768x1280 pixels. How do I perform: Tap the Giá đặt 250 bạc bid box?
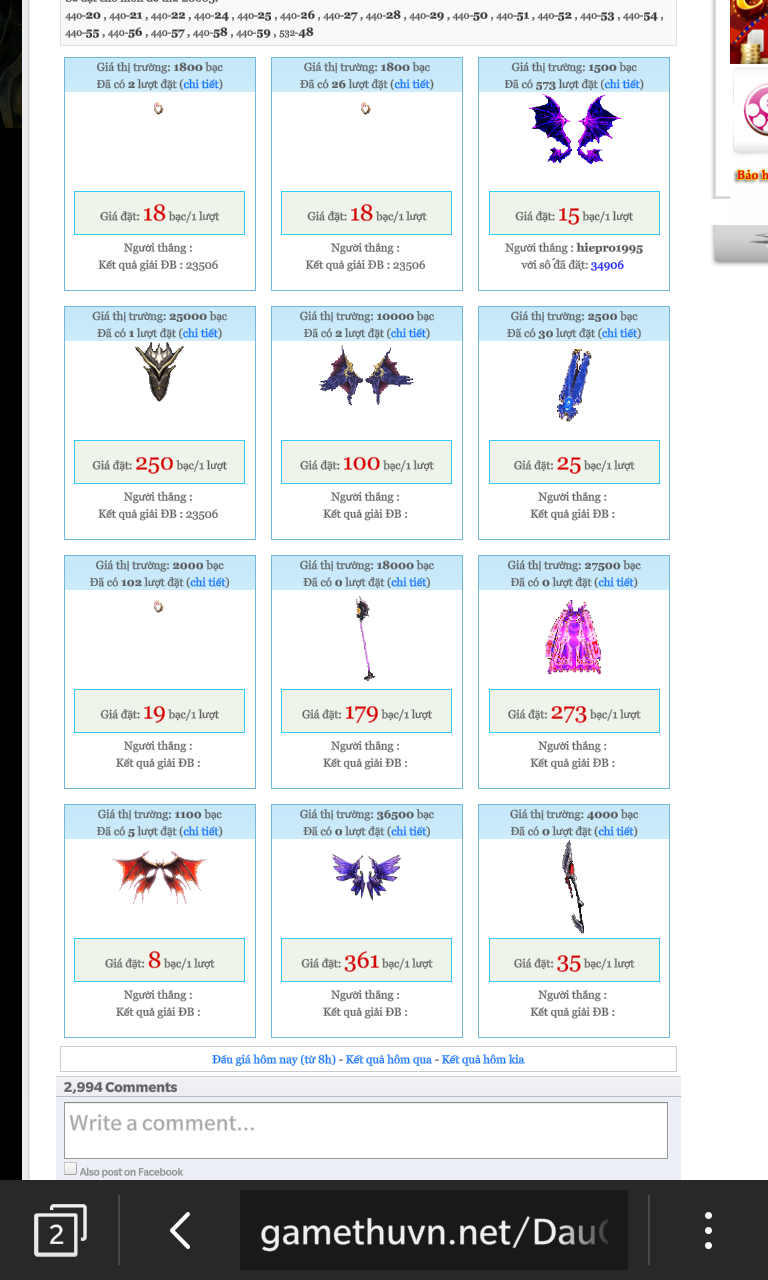pos(159,462)
